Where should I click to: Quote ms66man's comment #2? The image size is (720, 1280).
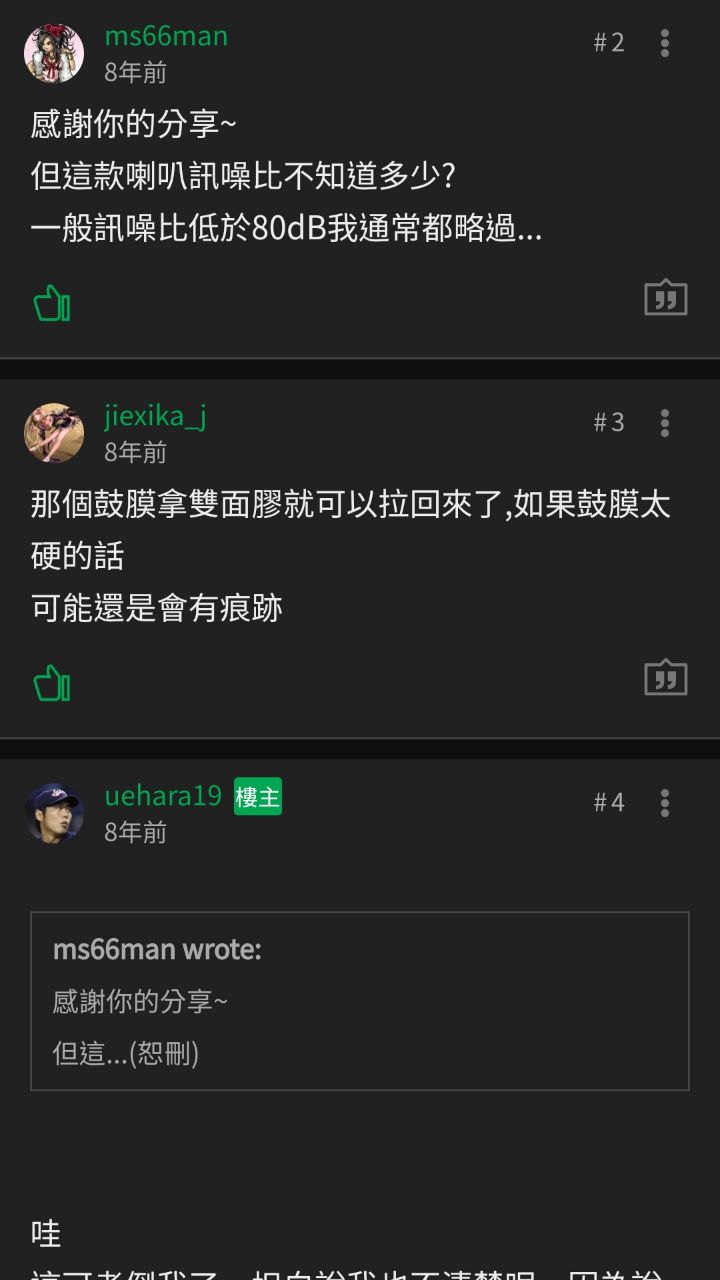click(x=666, y=297)
